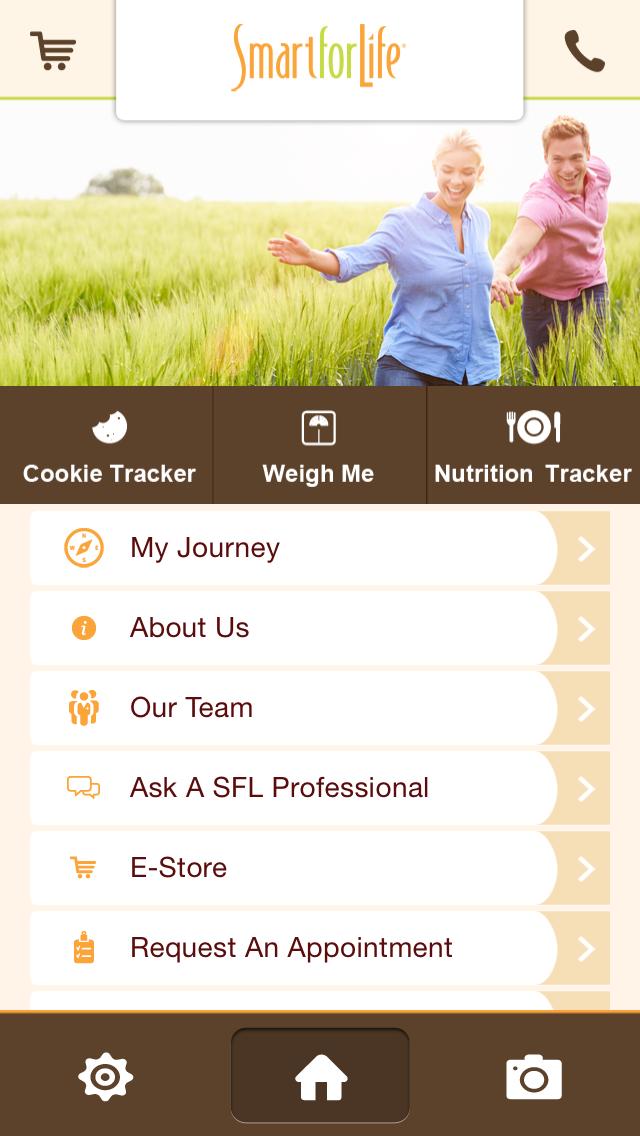Go to the home tab

tap(320, 1077)
